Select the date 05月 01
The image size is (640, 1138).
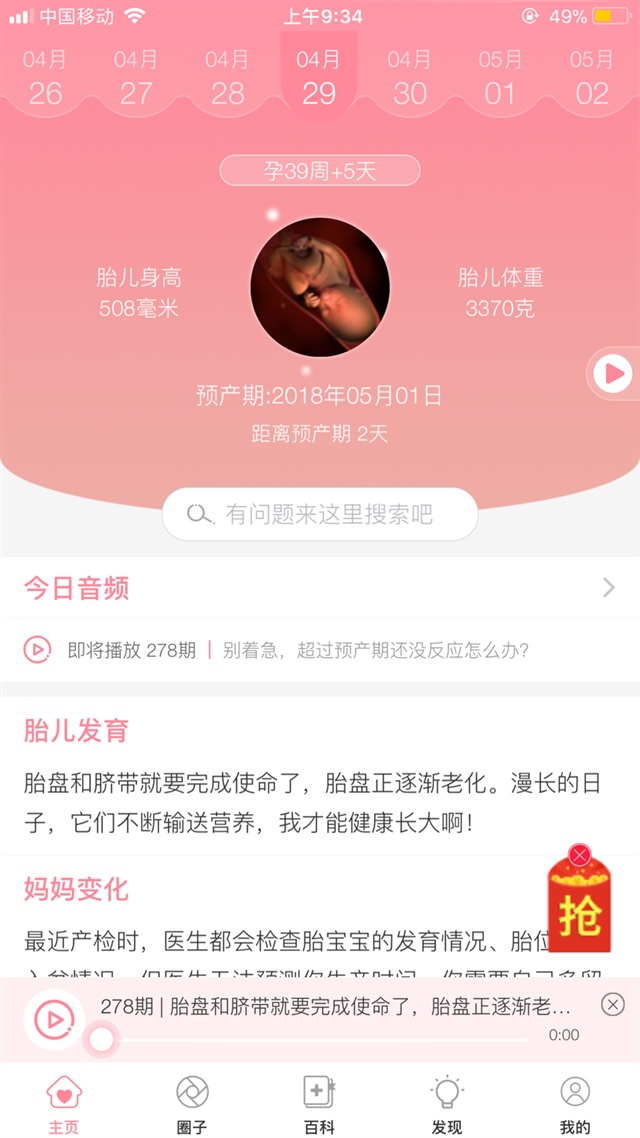click(x=500, y=78)
